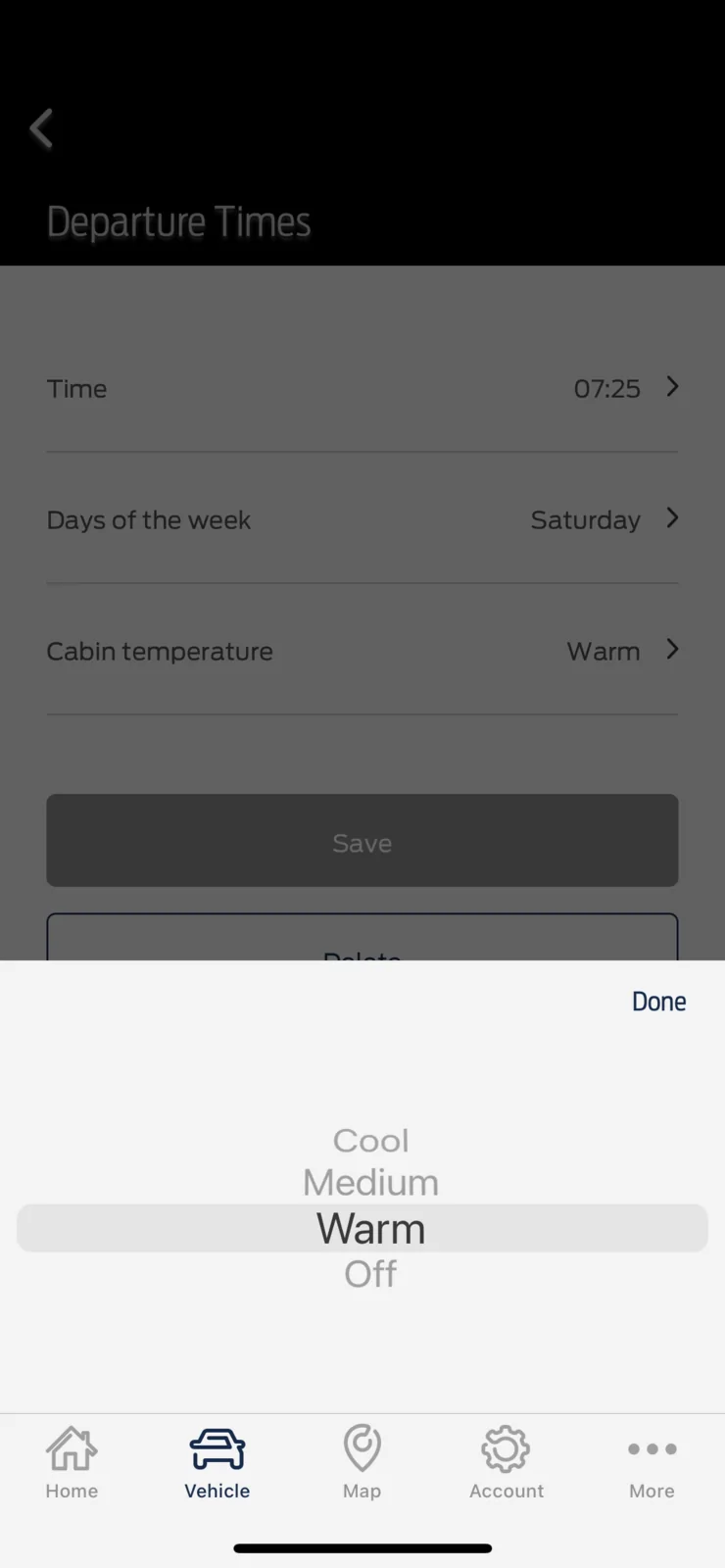Save the departure time
The height and width of the screenshot is (1568, 725).
362,841
